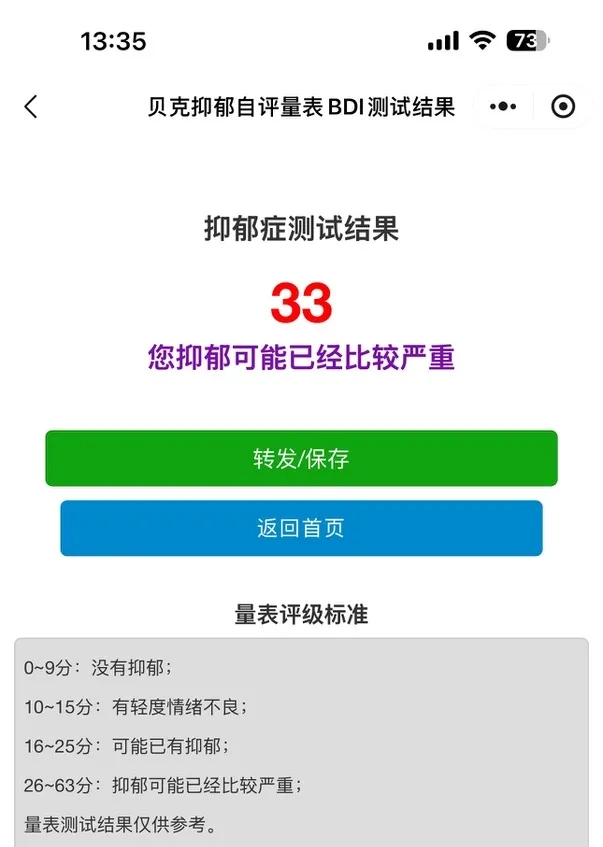Close the mini program via circle icon
Image resolution: width=603 pixels, height=847 pixels.
pos(563,106)
